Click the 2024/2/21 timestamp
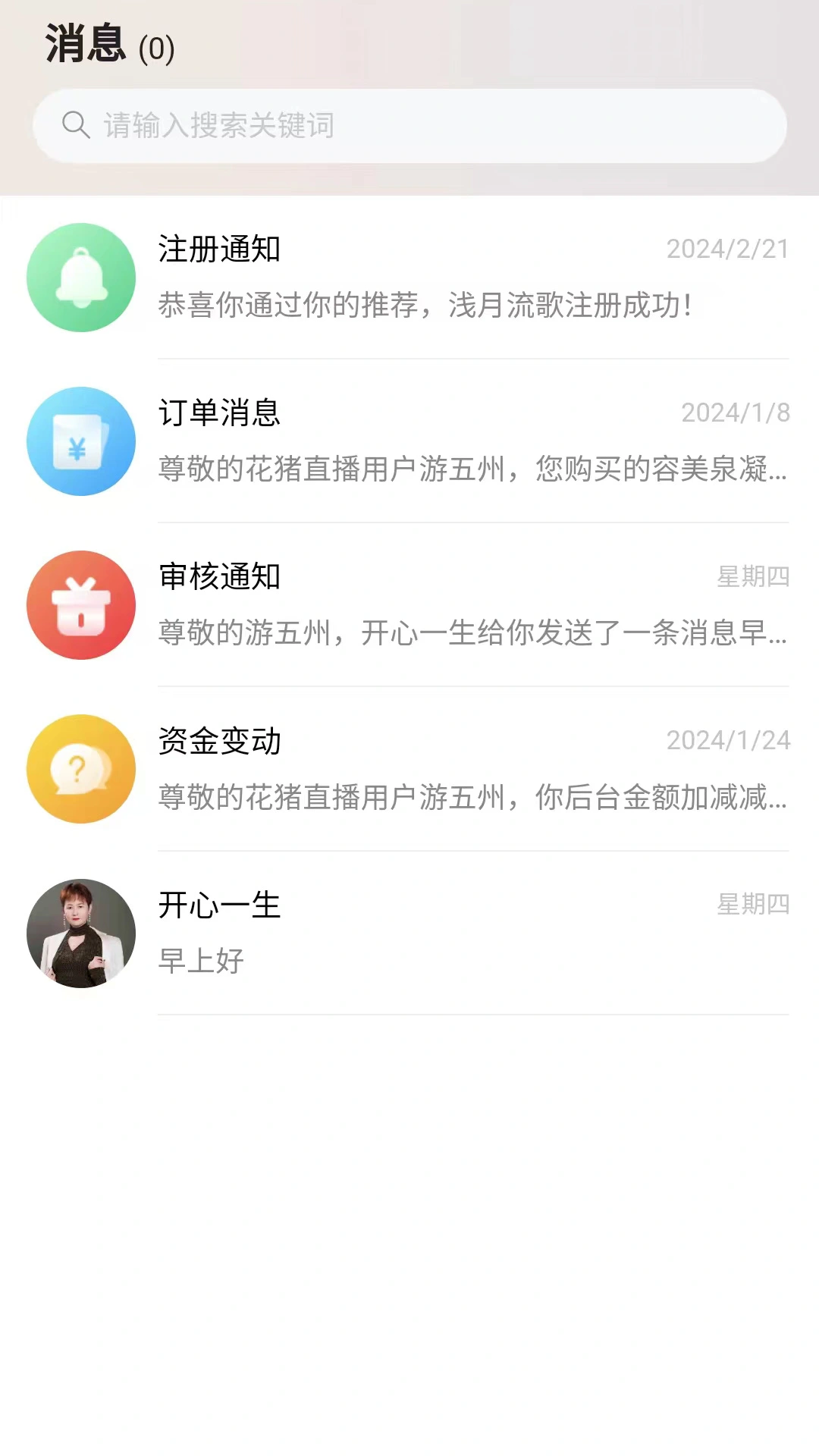819x1456 pixels. point(728,248)
